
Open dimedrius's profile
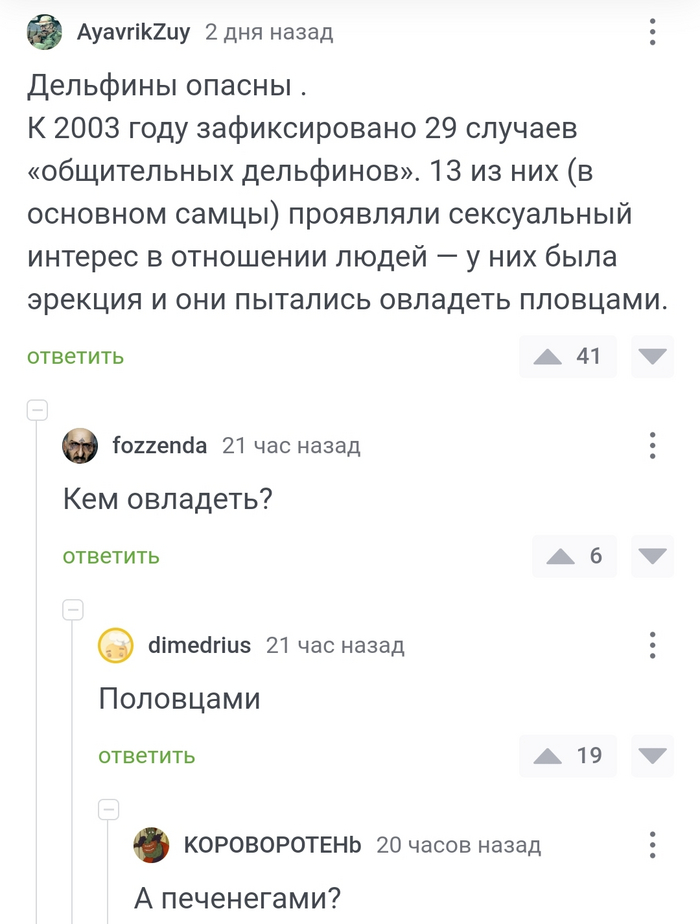point(199,645)
